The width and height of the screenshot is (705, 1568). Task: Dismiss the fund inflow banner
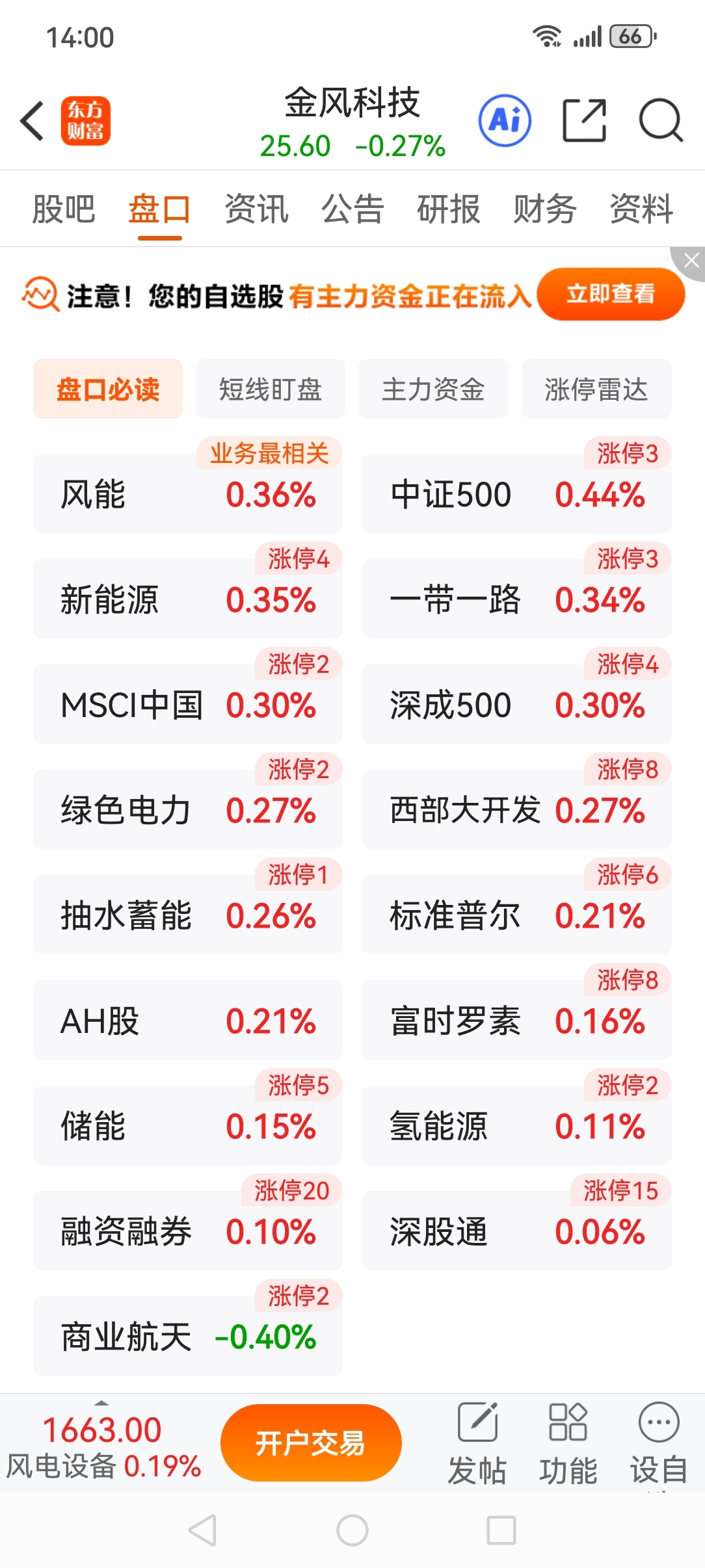click(691, 261)
